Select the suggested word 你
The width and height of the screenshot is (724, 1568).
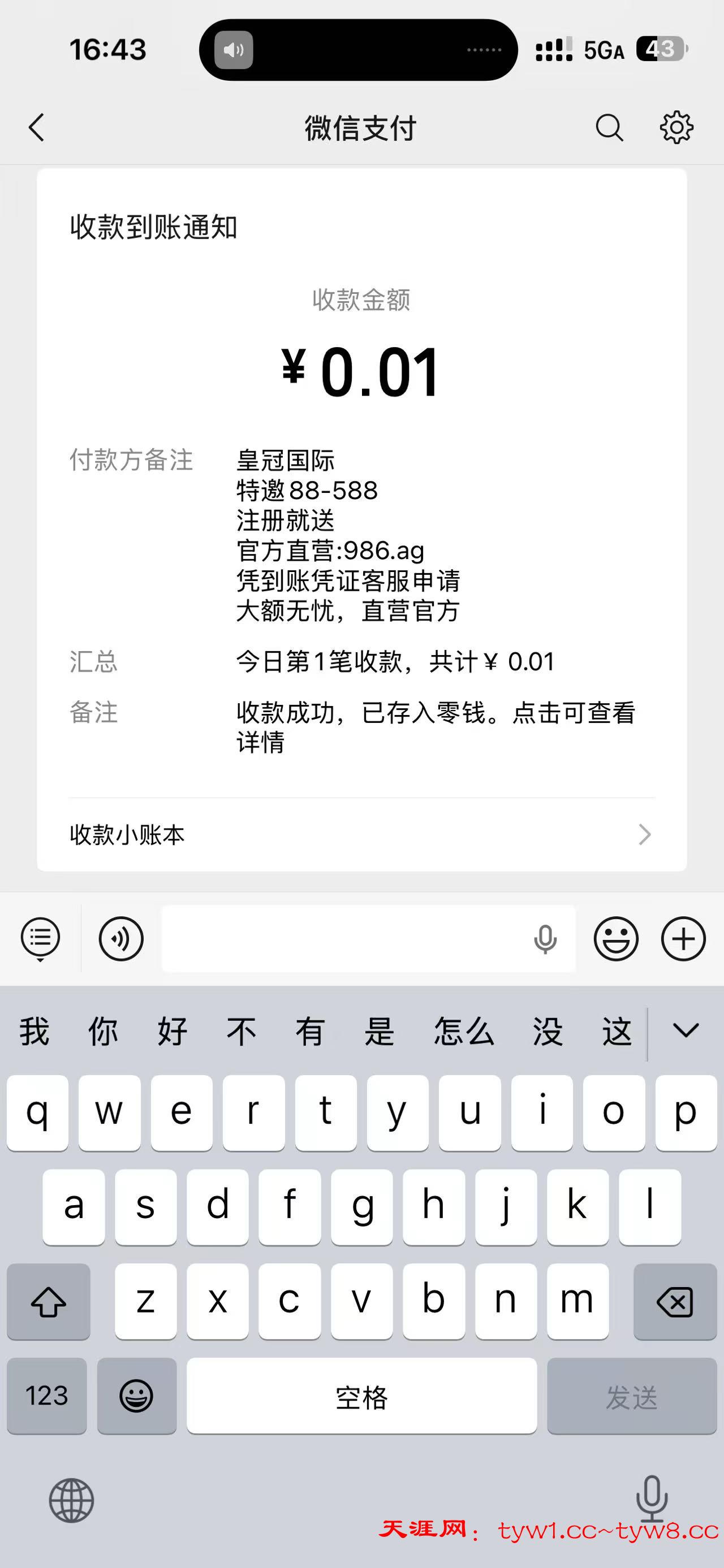click(x=103, y=1031)
